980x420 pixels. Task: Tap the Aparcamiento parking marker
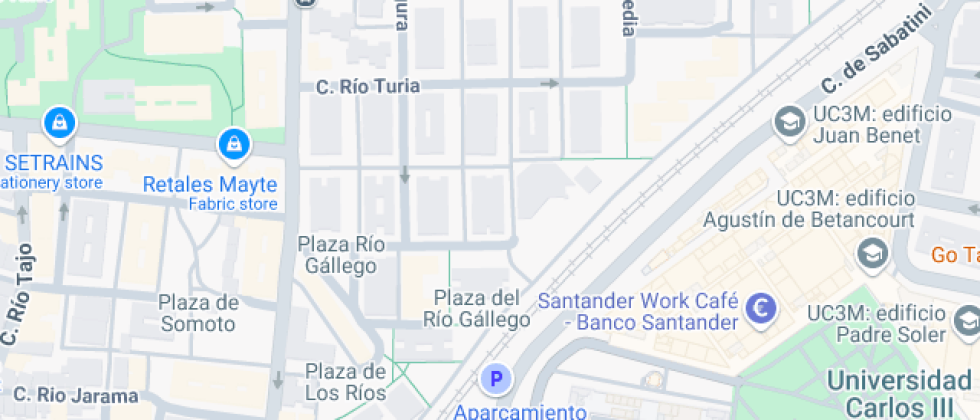pyautogui.click(x=495, y=380)
